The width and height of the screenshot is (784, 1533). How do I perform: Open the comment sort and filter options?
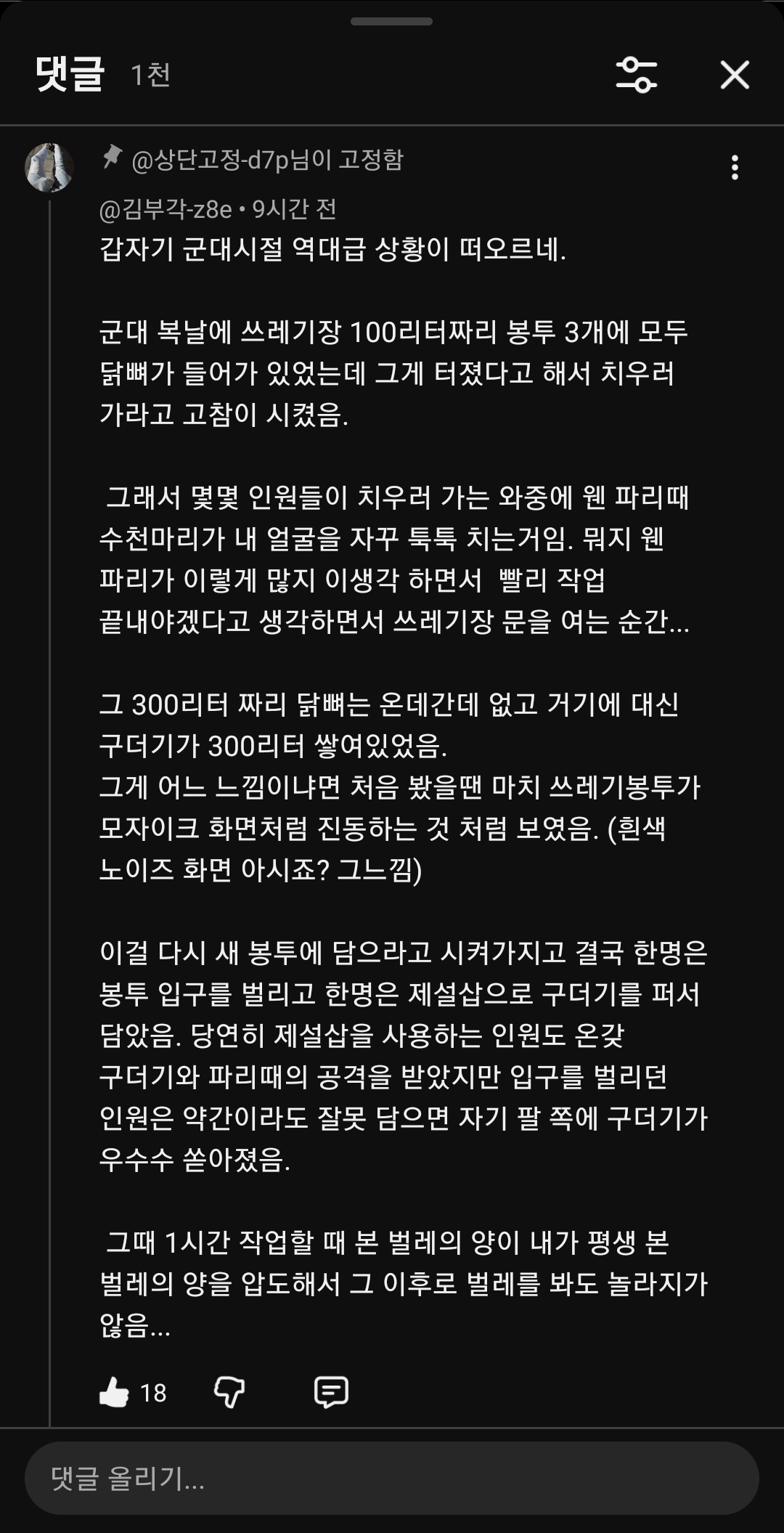(x=637, y=75)
